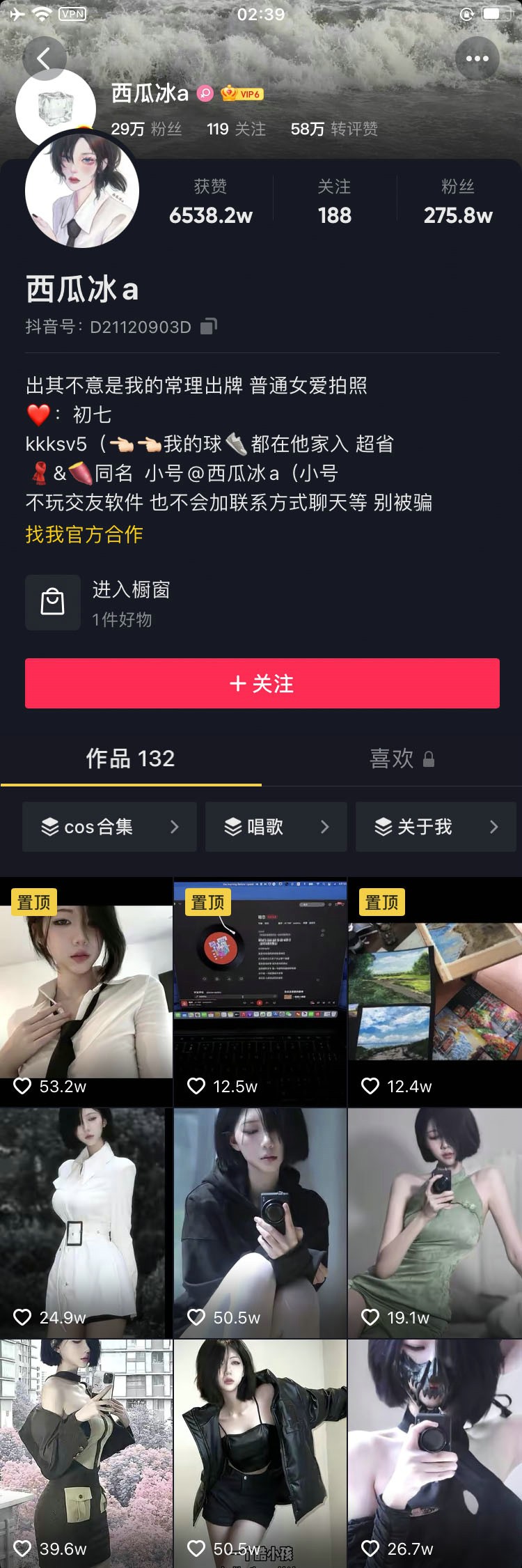View the 粉丝 275.8w followers list
This screenshot has height=1568, width=522.
[x=457, y=202]
